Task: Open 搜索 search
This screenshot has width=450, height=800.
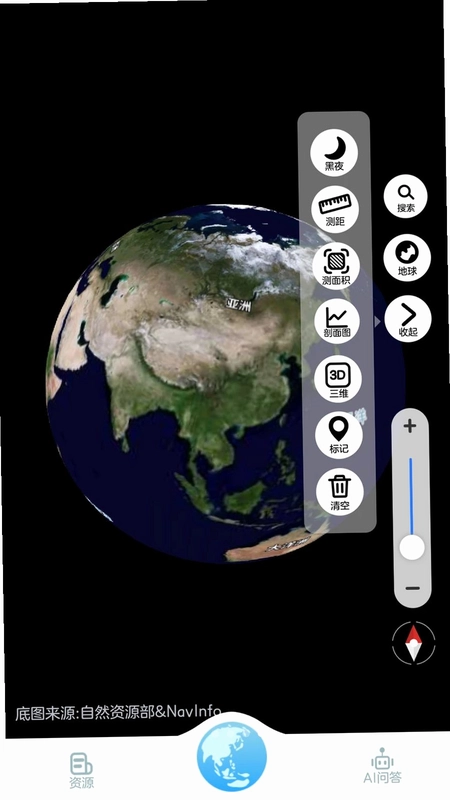Action: (x=406, y=196)
